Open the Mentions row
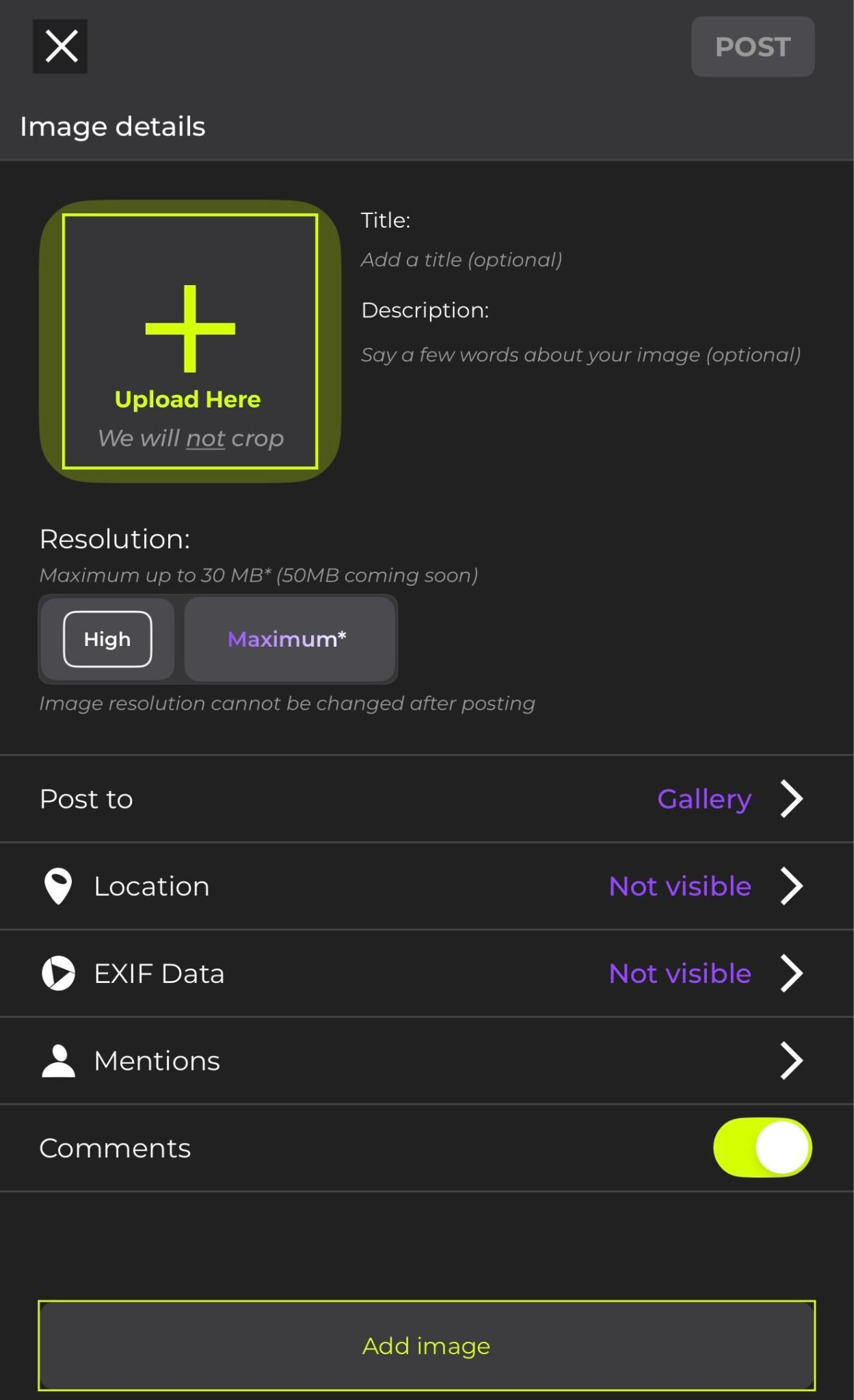 click(x=427, y=1061)
